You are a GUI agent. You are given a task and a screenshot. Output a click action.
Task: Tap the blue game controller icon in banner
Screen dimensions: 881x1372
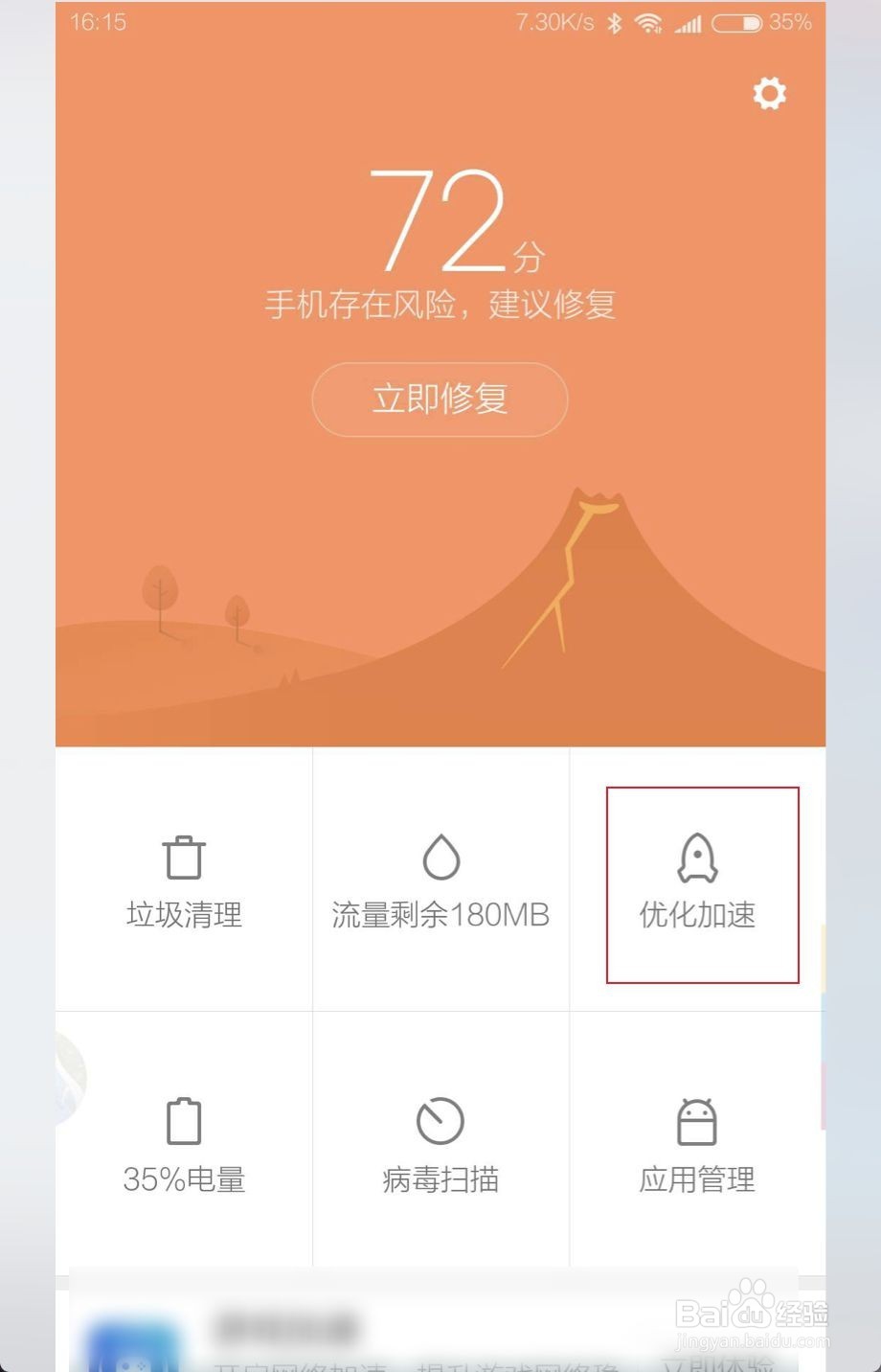(x=134, y=1341)
